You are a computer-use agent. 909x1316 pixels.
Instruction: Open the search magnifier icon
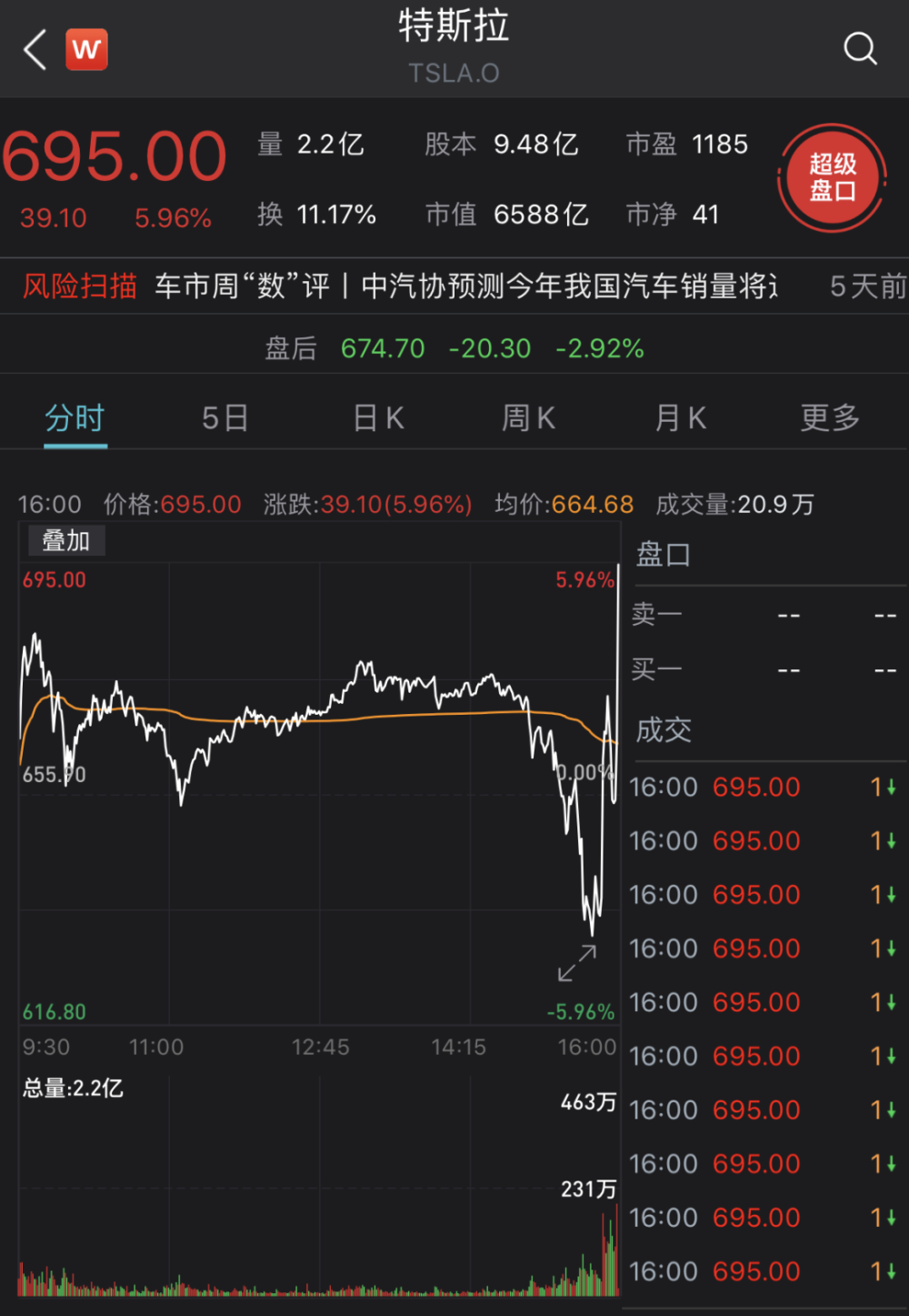859,48
